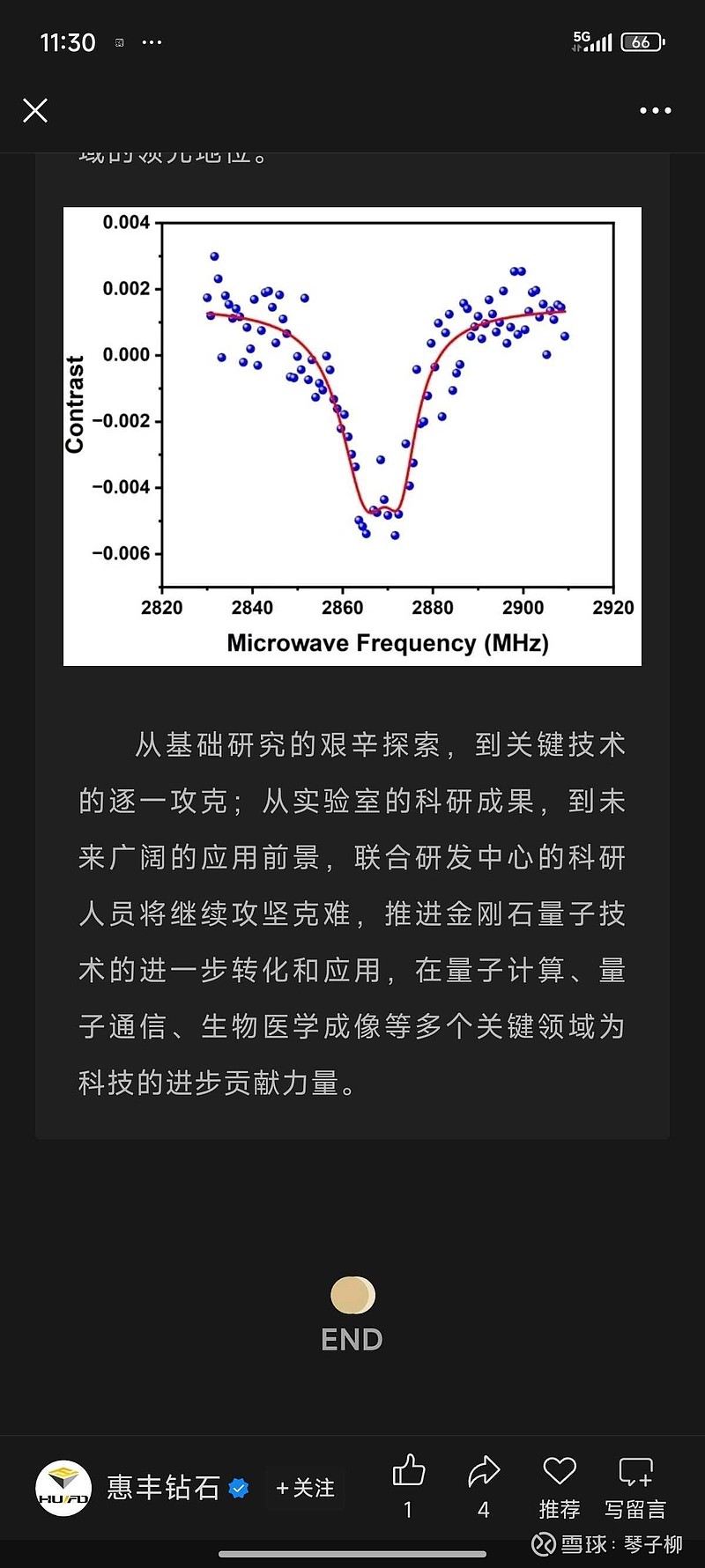The height and width of the screenshot is (1568, 705).
Task: Tap the battery indicator showing 66
Action: [x=642, y=42]
